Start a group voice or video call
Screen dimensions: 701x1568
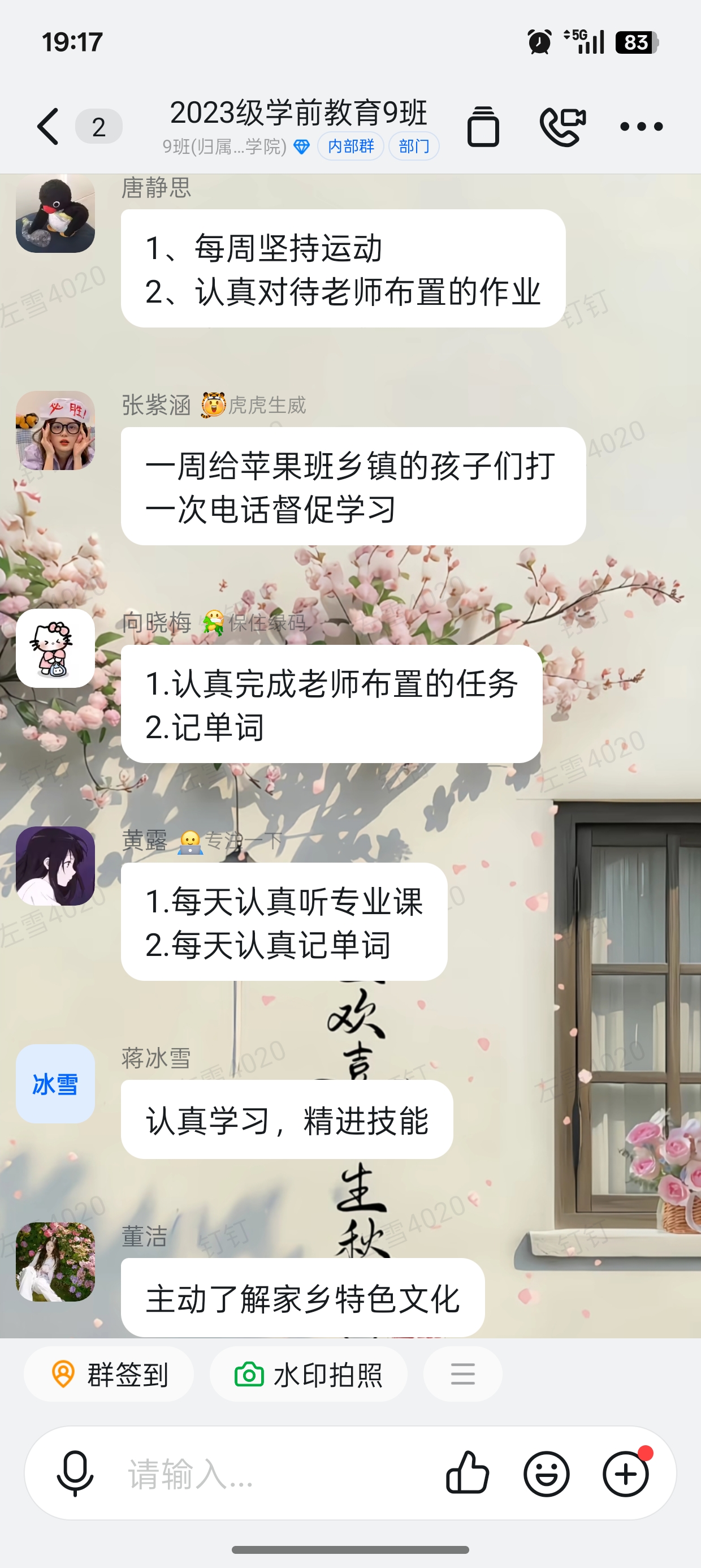tap(562, 127)
